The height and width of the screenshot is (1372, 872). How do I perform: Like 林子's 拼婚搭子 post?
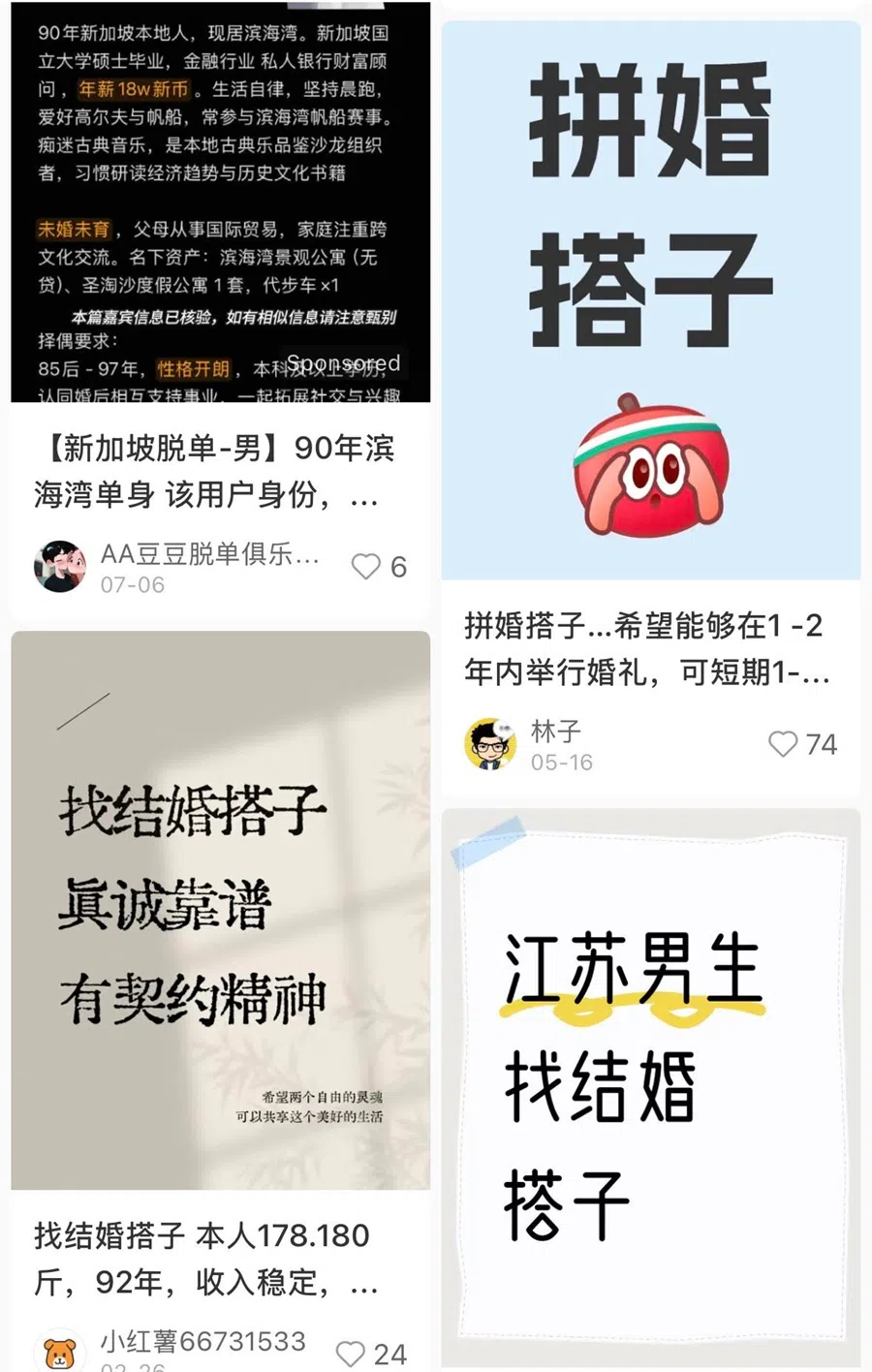(x=783, y=744)
